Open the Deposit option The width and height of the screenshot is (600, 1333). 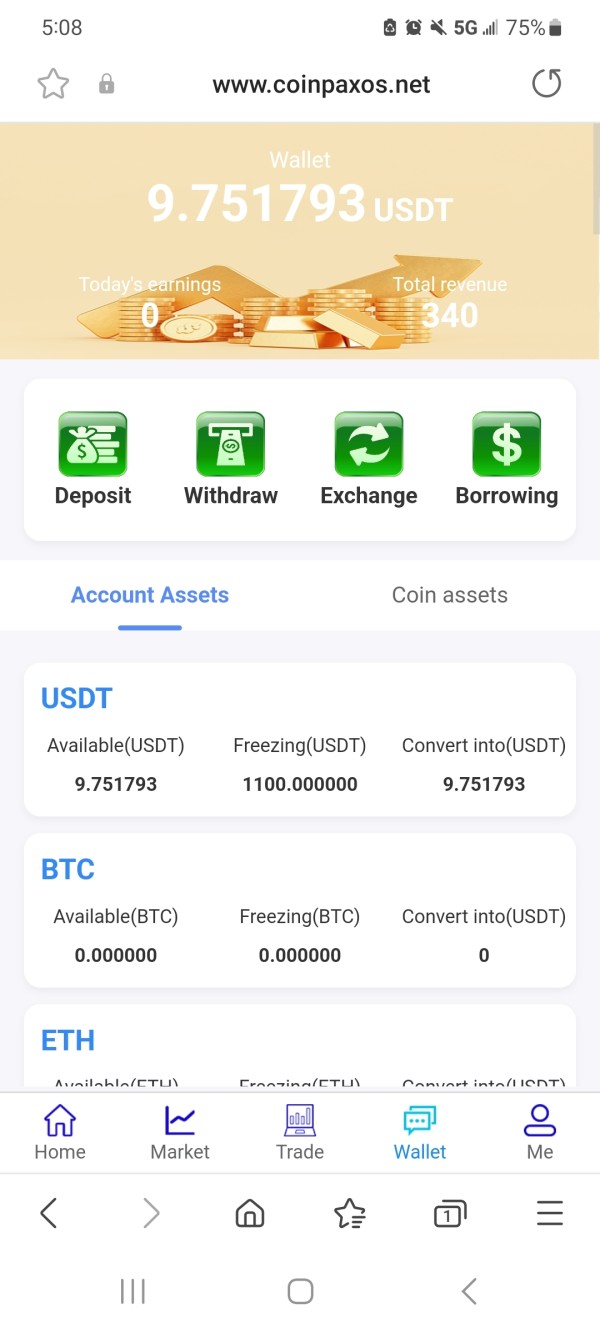click(x=93, y=459)
